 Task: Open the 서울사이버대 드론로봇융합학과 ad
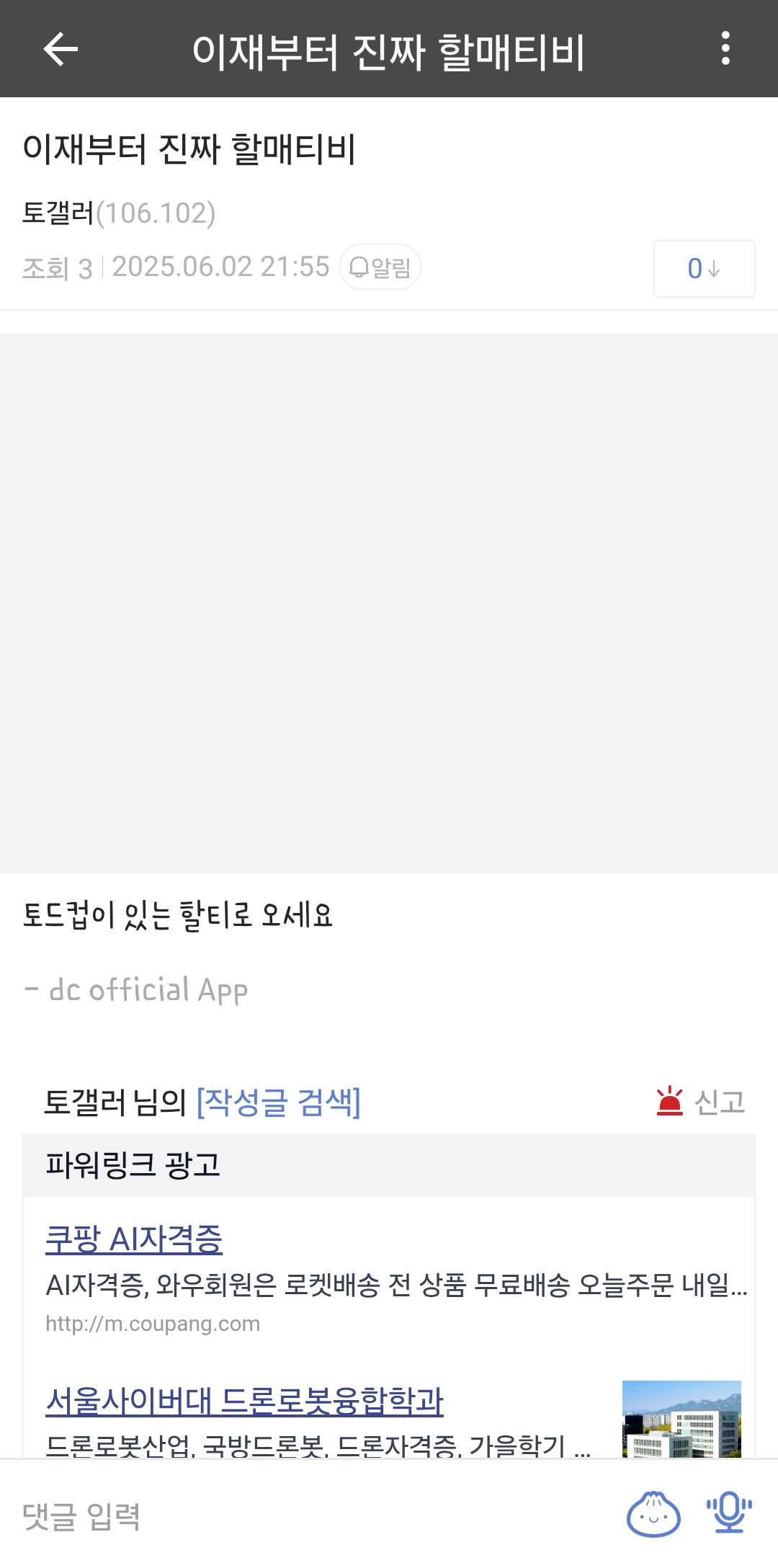[244, 1401]
